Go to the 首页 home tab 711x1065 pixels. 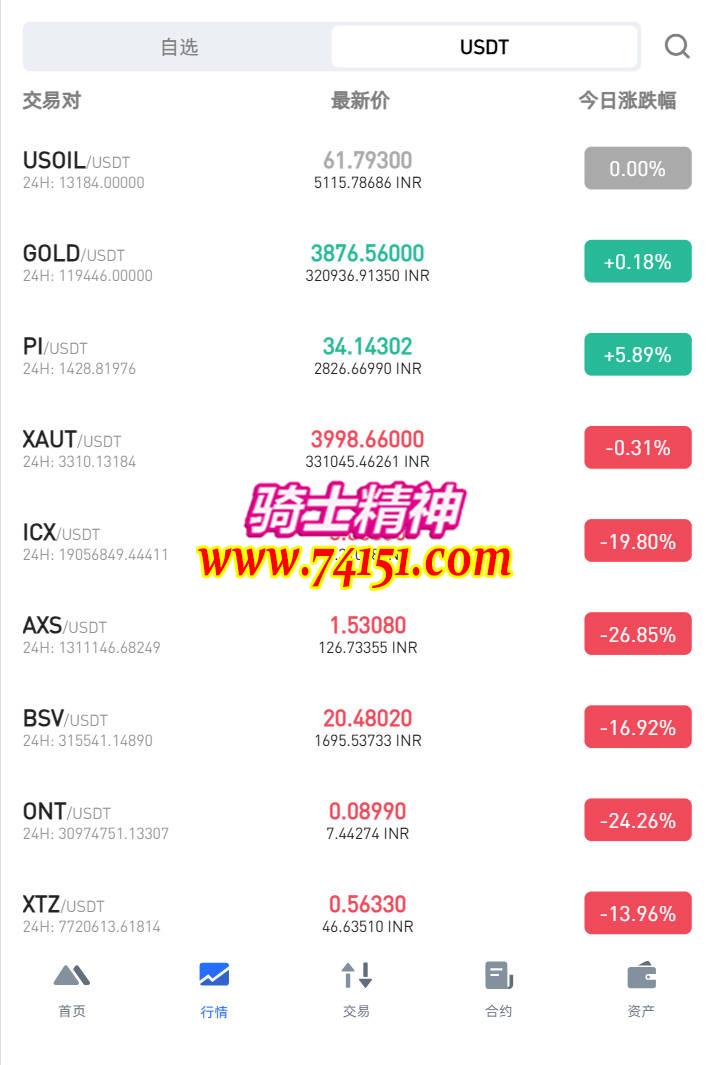point(72,990)
